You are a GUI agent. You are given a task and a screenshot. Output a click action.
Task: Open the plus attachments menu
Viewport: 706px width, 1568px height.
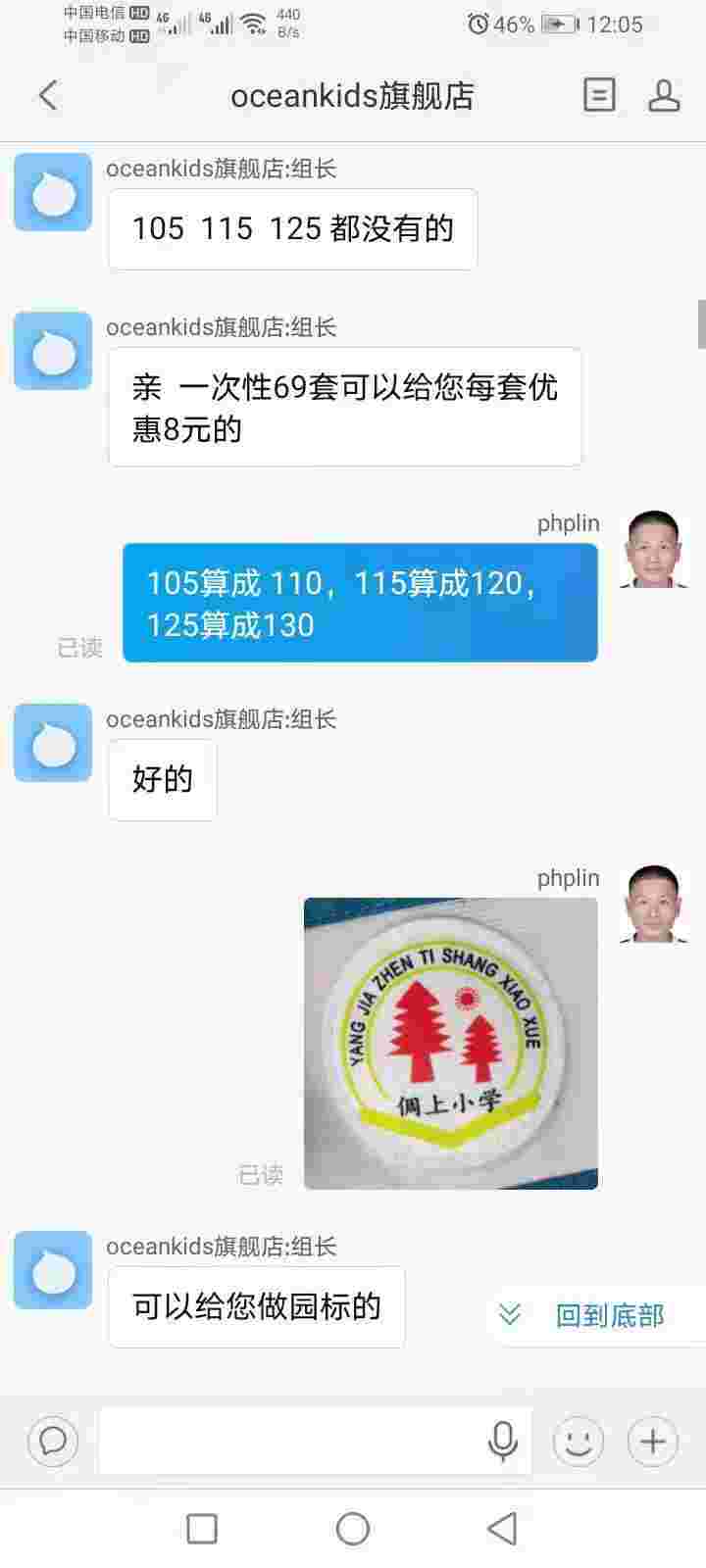pyautogui.click(x=652, y=1441)
